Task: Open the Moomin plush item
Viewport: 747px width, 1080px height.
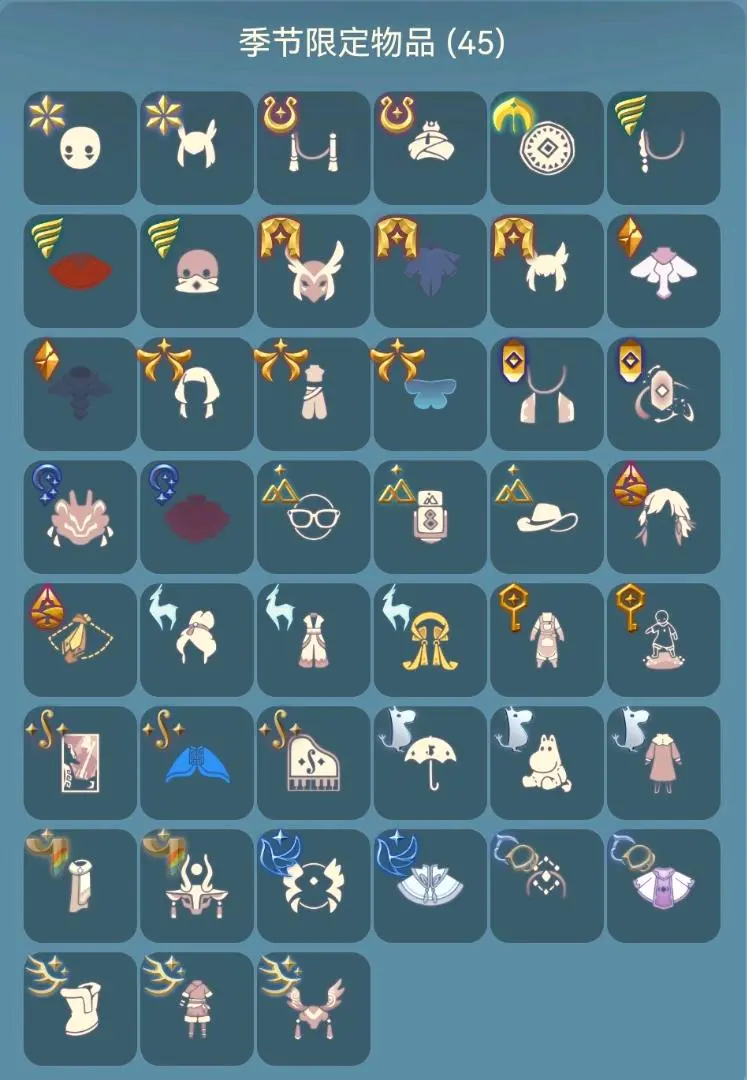Action: pos(547,762)
